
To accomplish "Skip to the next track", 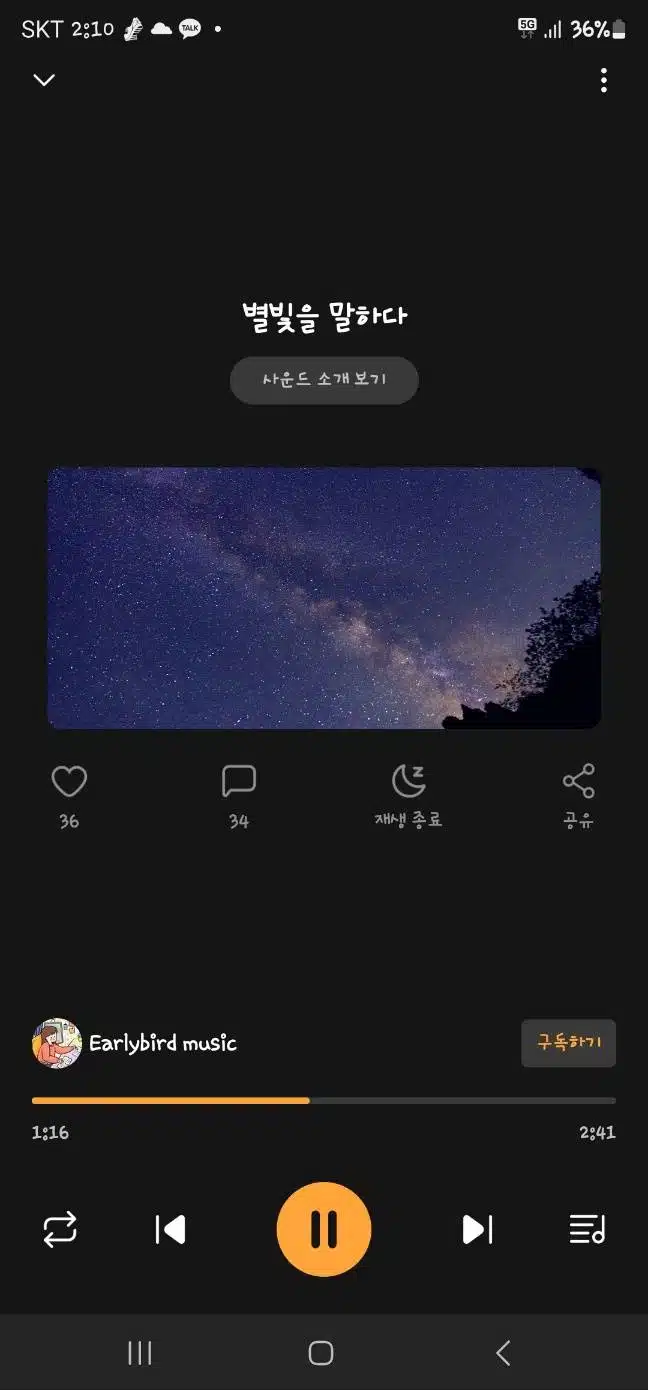I will pos(478,1229).
